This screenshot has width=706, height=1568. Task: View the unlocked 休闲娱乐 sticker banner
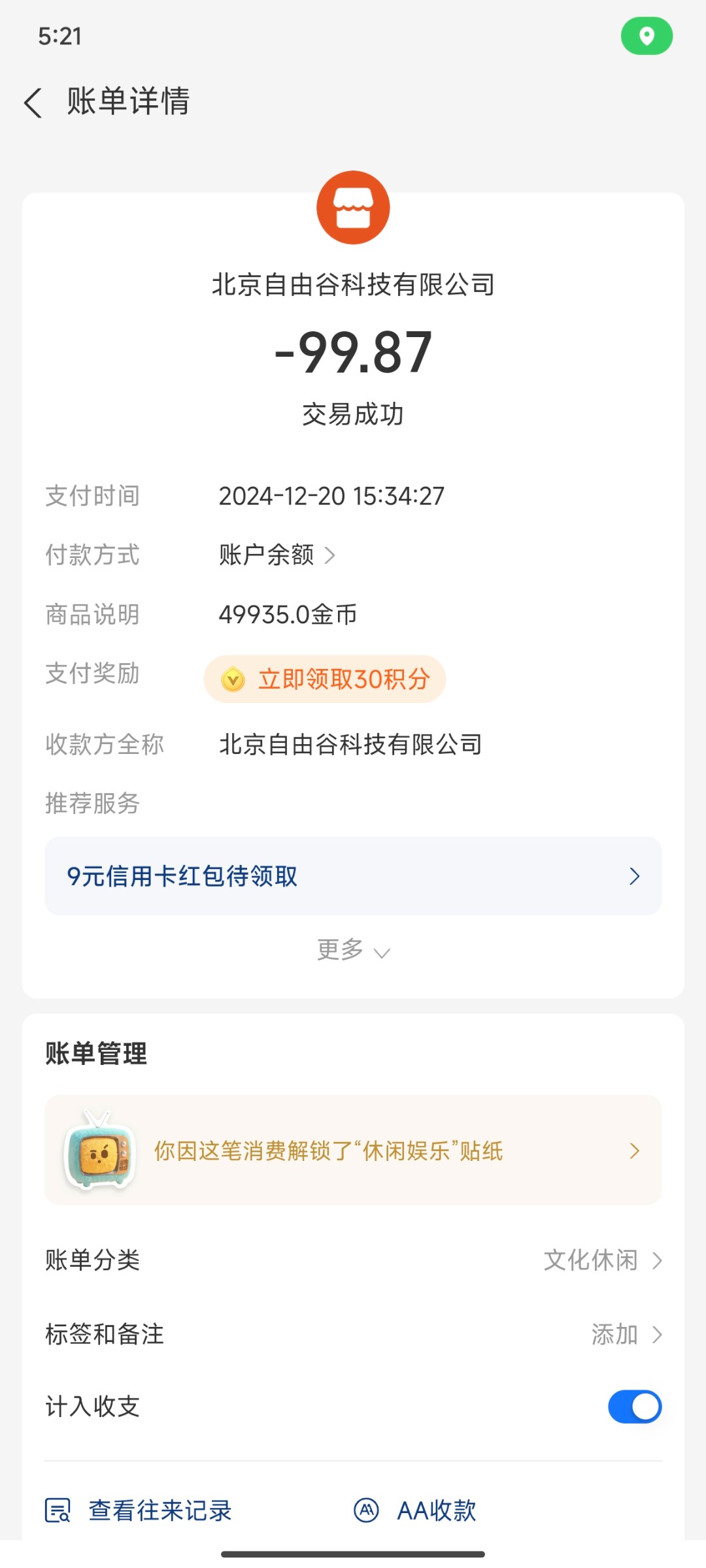pyautogui.click(x=353, y=1151)
